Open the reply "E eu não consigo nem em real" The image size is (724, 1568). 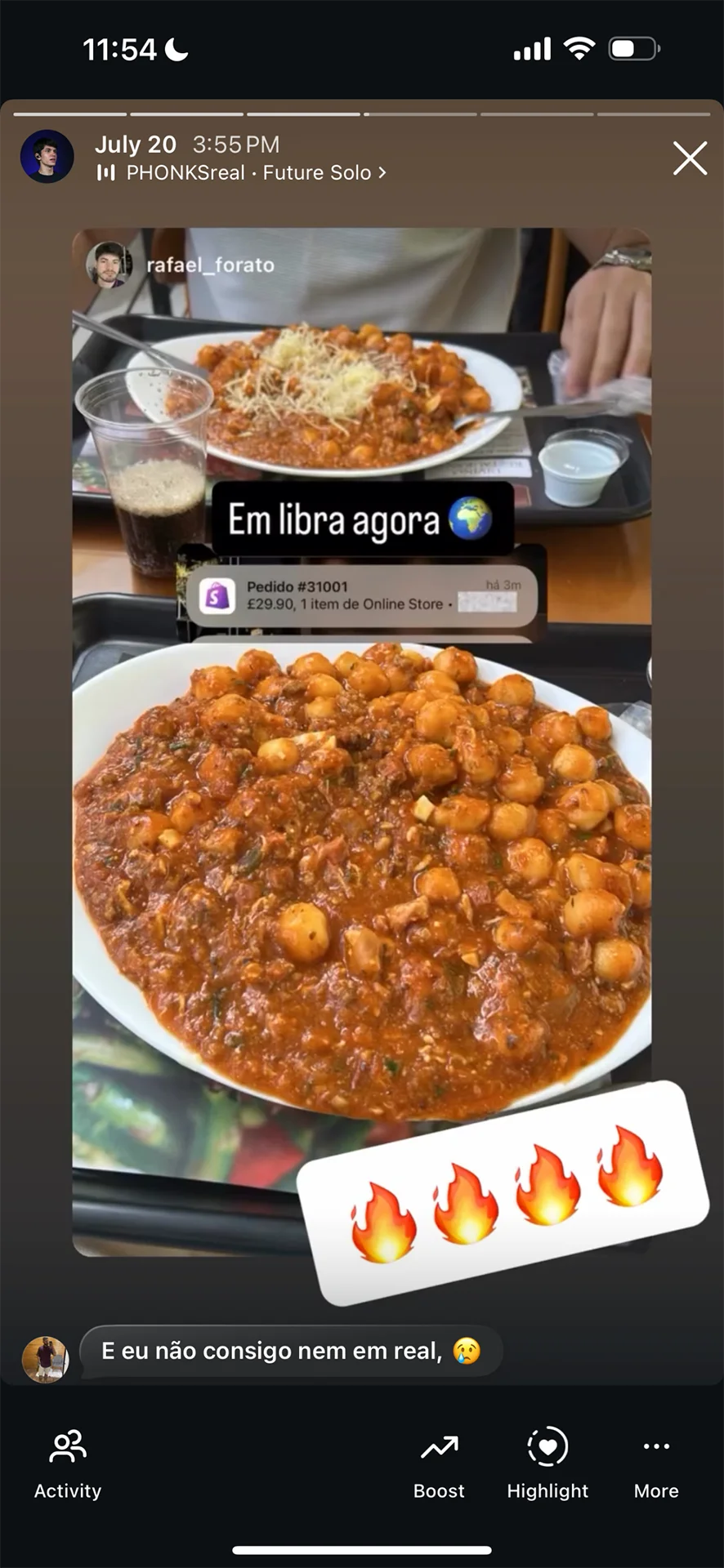[290, 1352]
